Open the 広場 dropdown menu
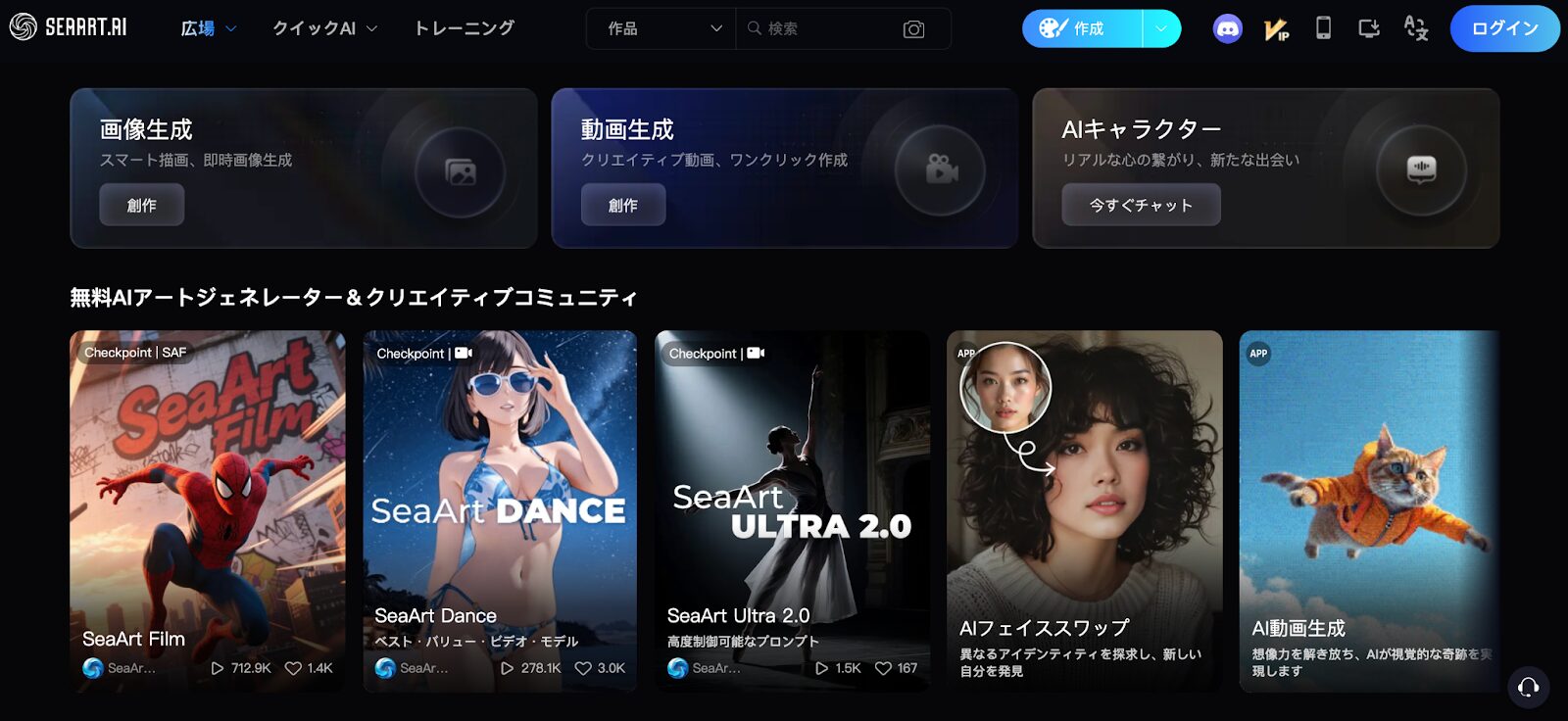1568x721 pixels. pos(208,28)
